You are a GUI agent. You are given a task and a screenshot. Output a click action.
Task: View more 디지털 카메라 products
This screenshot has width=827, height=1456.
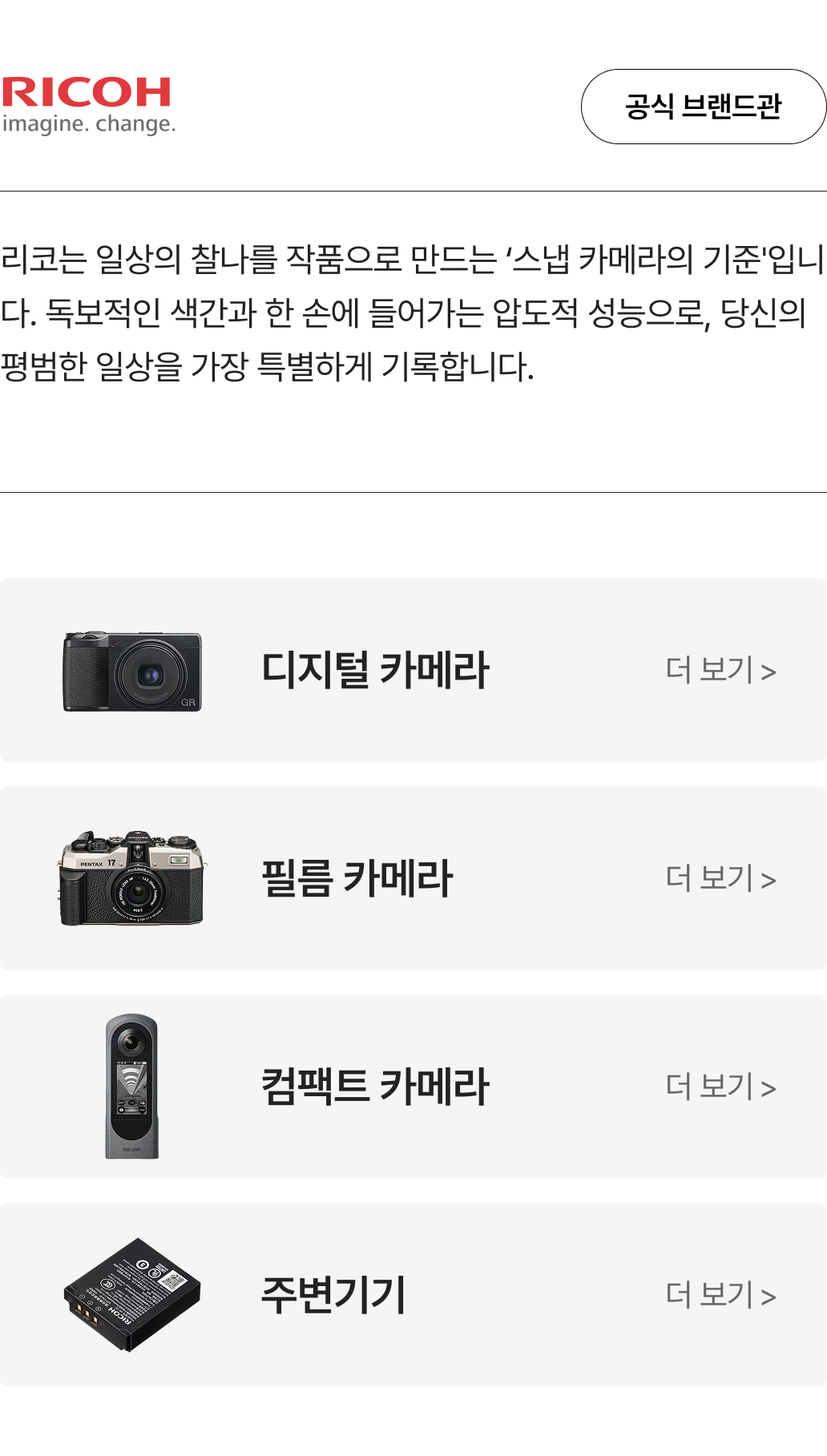click(x=720, y=670)
